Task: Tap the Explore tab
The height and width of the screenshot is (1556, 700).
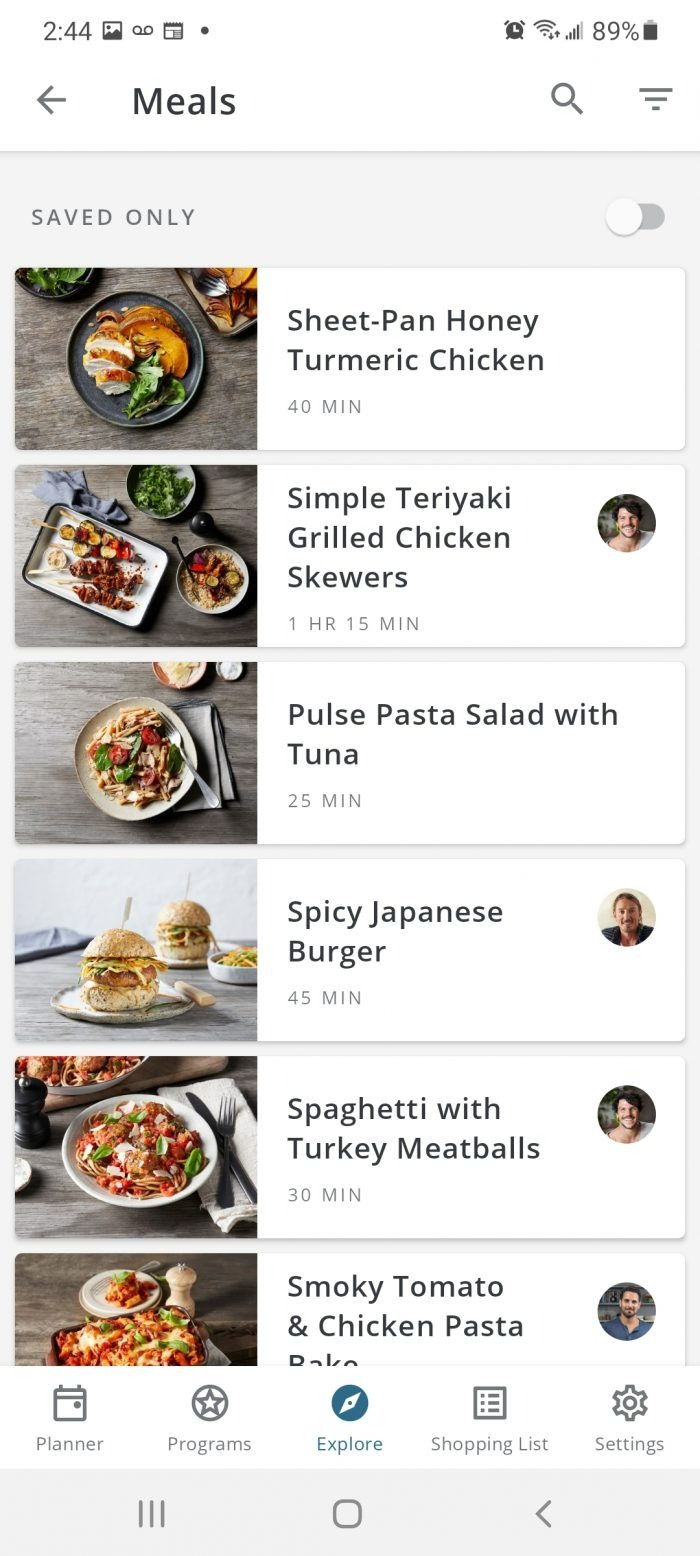Action: (350, 1418)
